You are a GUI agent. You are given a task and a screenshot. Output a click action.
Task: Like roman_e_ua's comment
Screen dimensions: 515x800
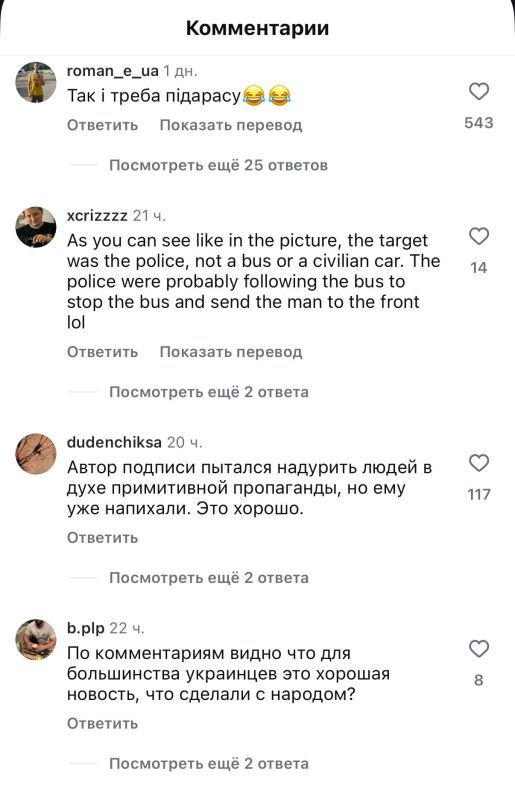point(479,92)
